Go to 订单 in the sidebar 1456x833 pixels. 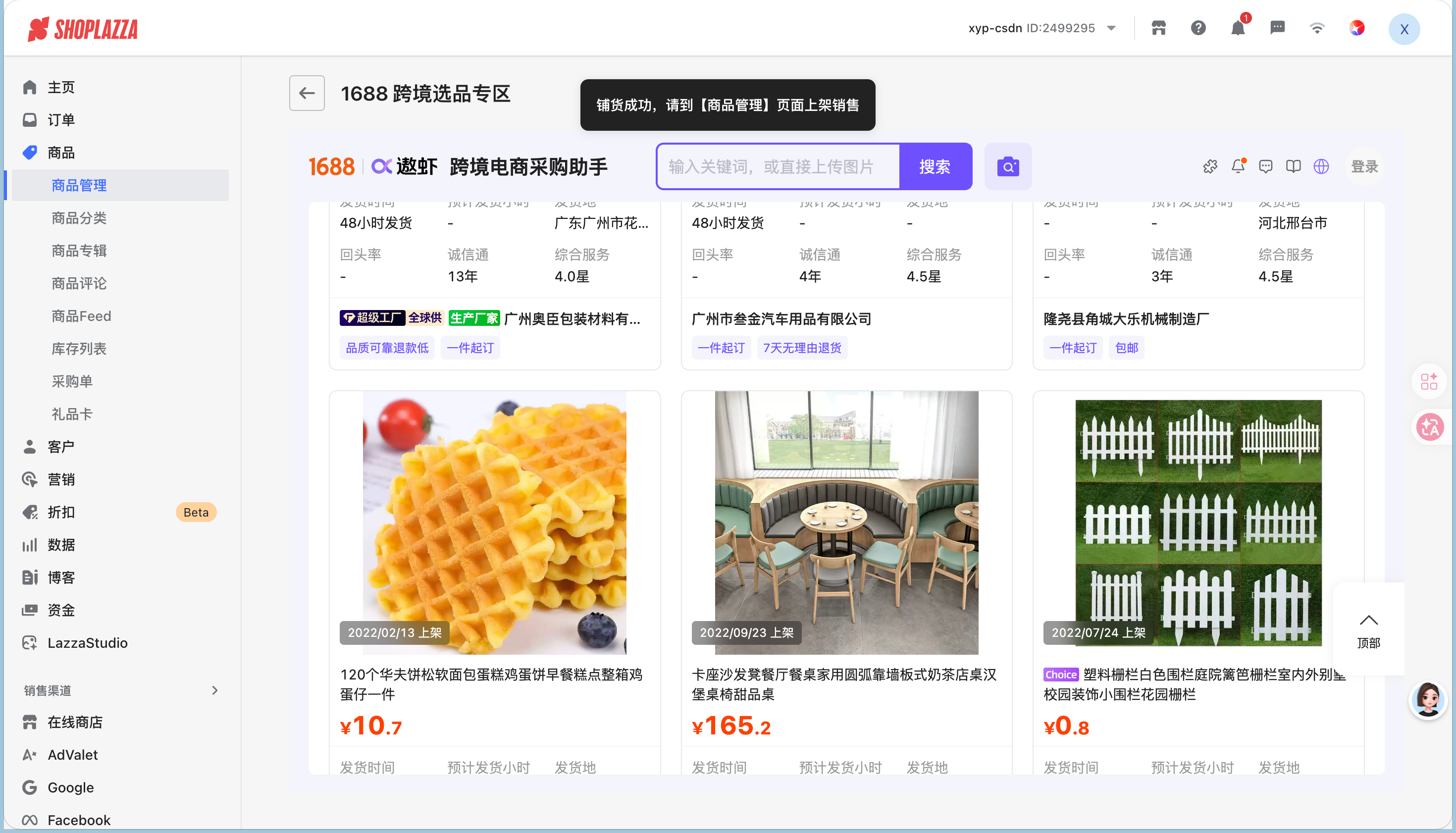coord(61,119)
